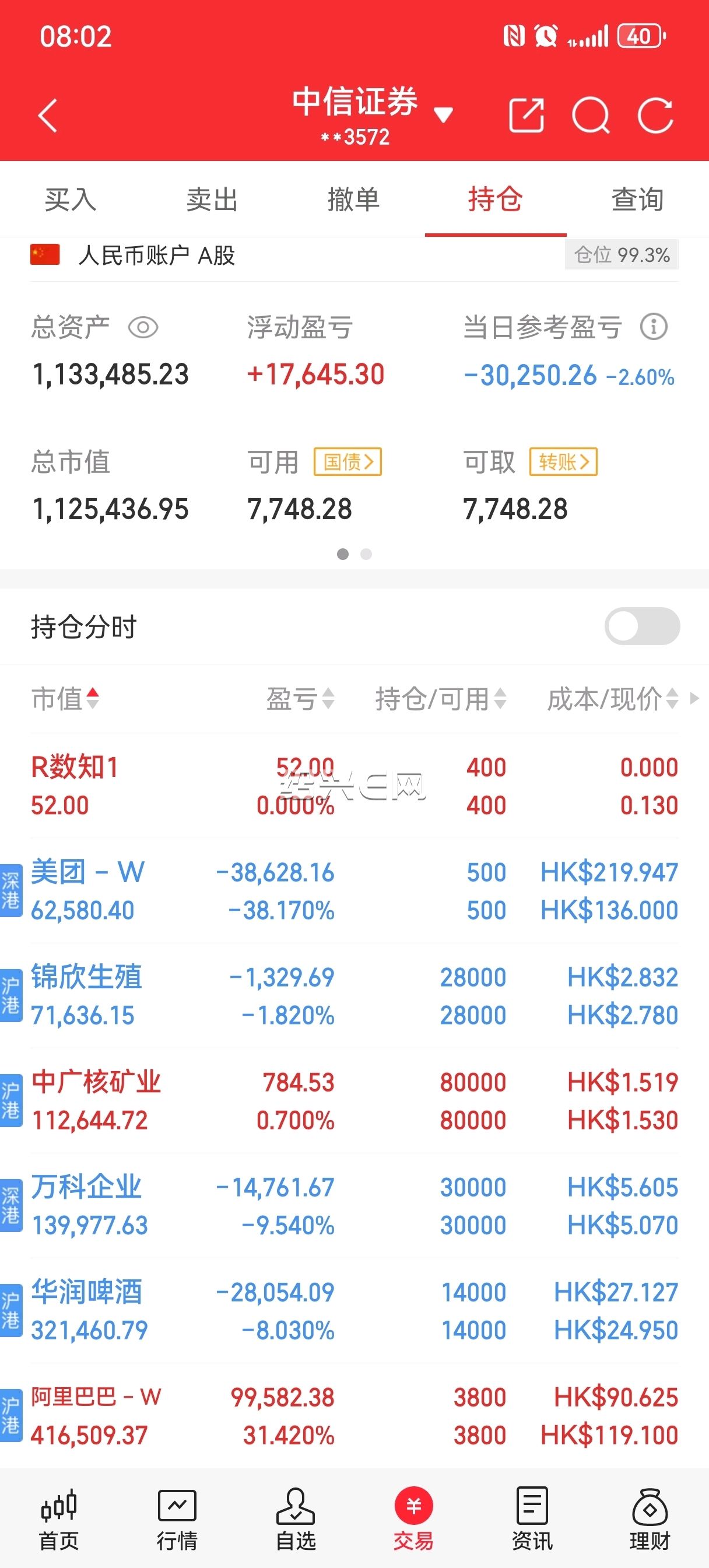This screenshot has width=709, height=1568.
Task: Switch to the 买入 tab
Action: 71,199
